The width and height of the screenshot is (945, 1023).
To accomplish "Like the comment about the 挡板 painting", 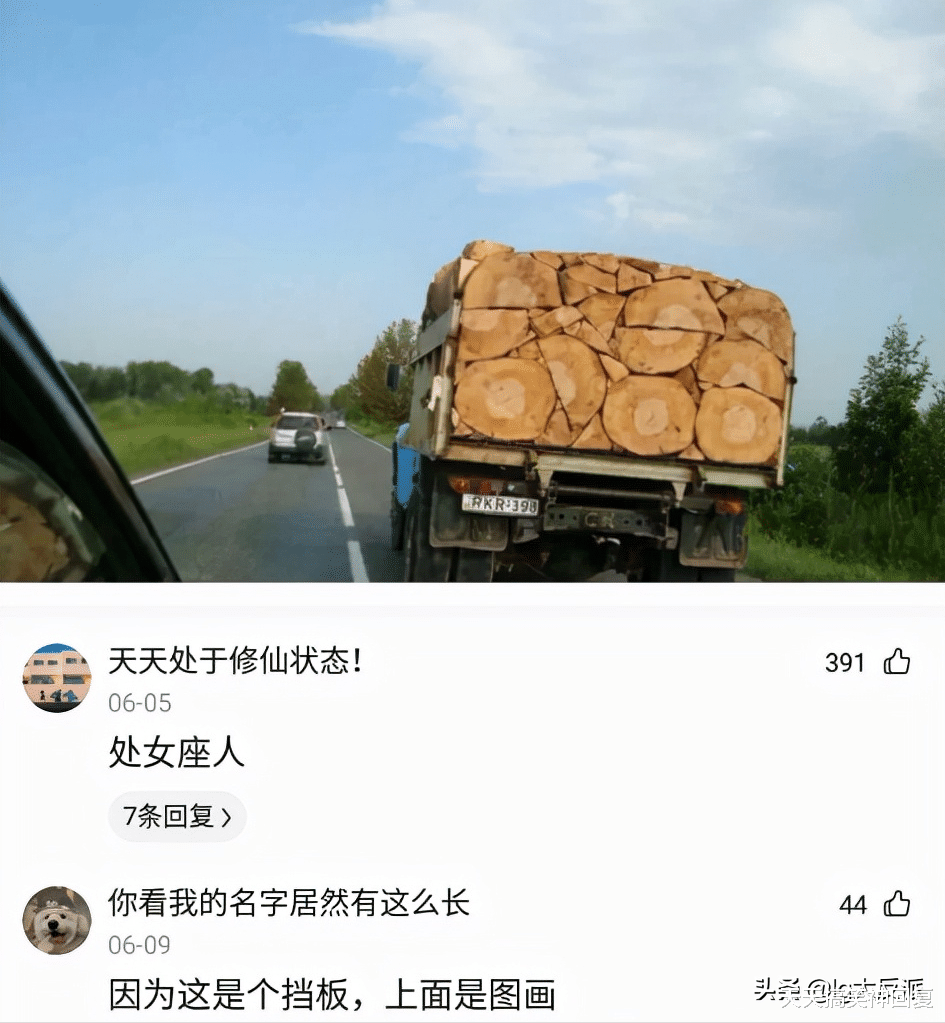I will coord(898,906).
